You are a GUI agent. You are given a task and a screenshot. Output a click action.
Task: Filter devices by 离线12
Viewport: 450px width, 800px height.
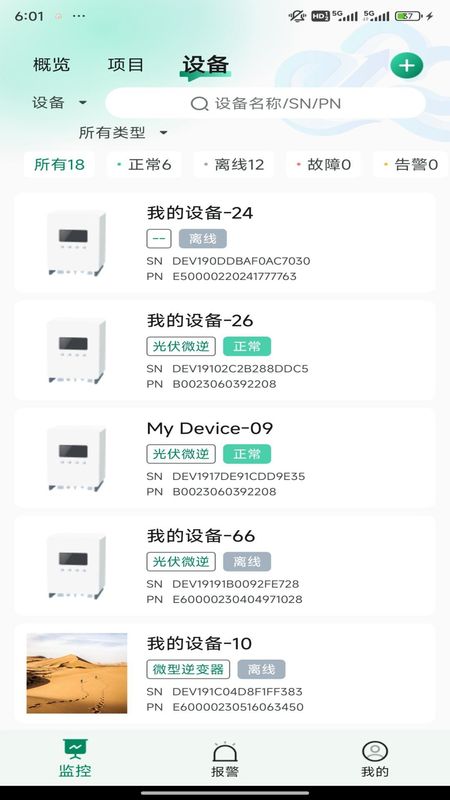click(x=234, y=164)
